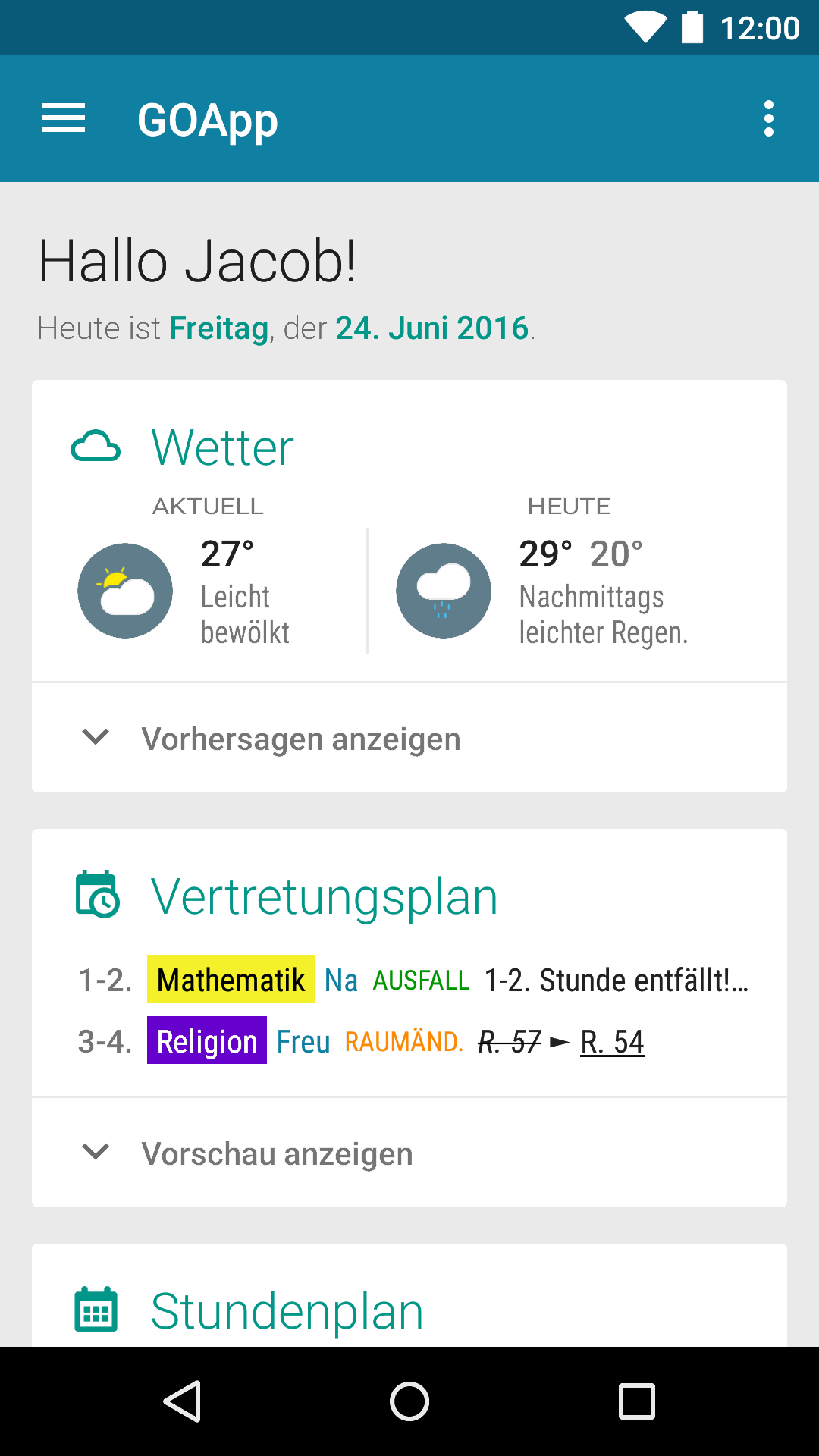The height and width of the screenshot is (1456, 819).
Task: Open the Vertretungsplan card
Action: (324, 896)
